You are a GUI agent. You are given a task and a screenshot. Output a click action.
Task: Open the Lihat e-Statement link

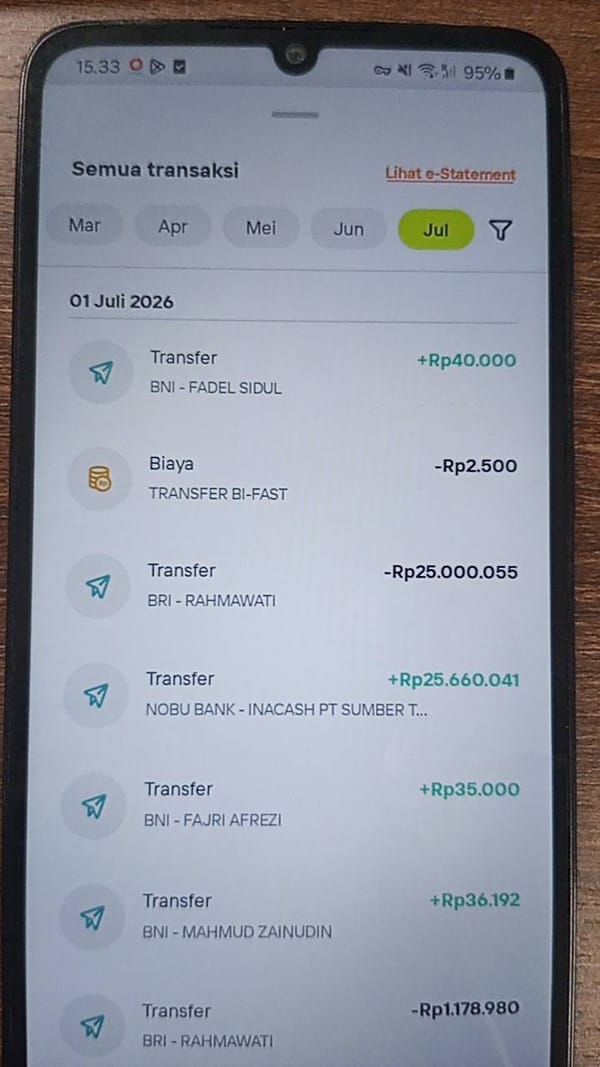[x=450, y=174]
